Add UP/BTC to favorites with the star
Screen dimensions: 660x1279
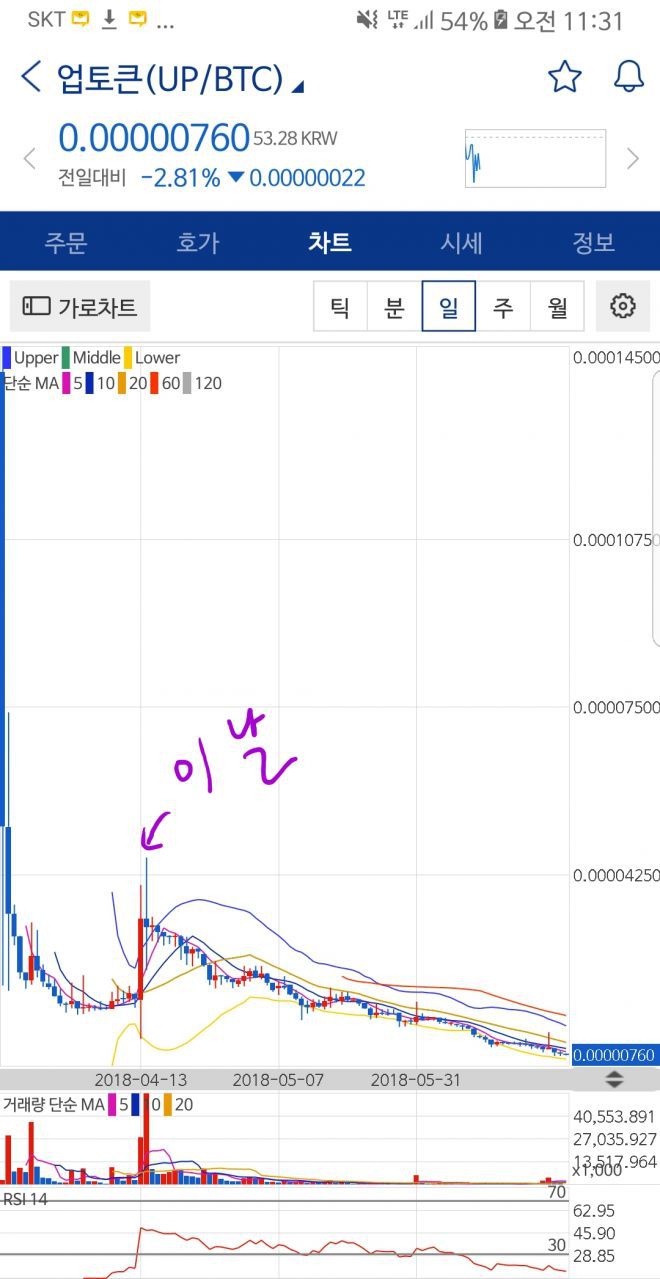click(565, 77)
